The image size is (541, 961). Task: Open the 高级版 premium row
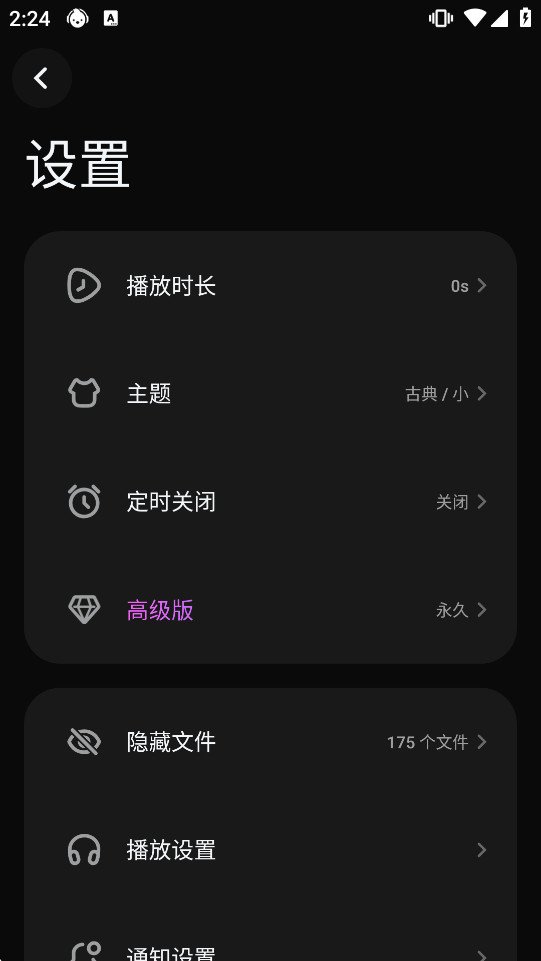pos(270,610)
